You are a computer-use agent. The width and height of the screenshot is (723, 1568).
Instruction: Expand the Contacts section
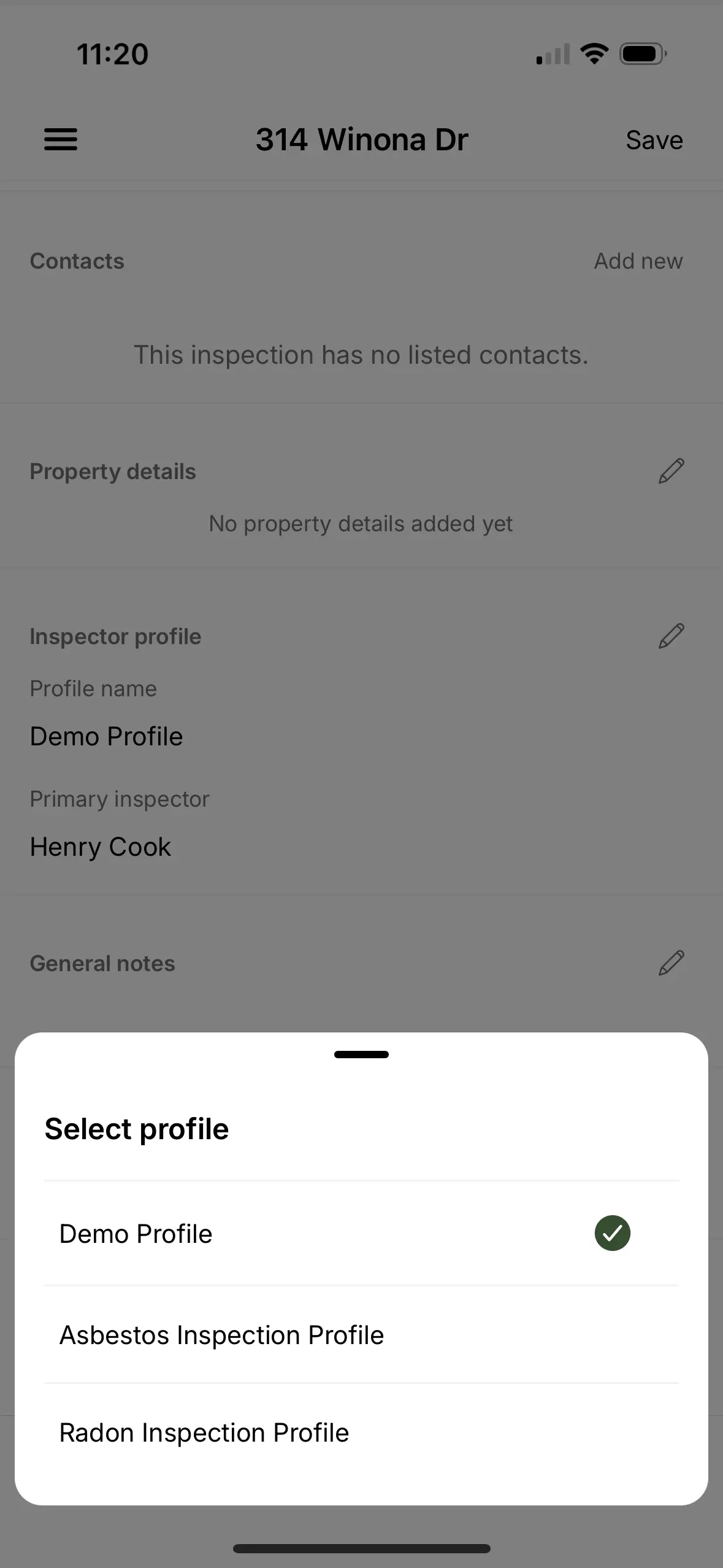point(77,261)
